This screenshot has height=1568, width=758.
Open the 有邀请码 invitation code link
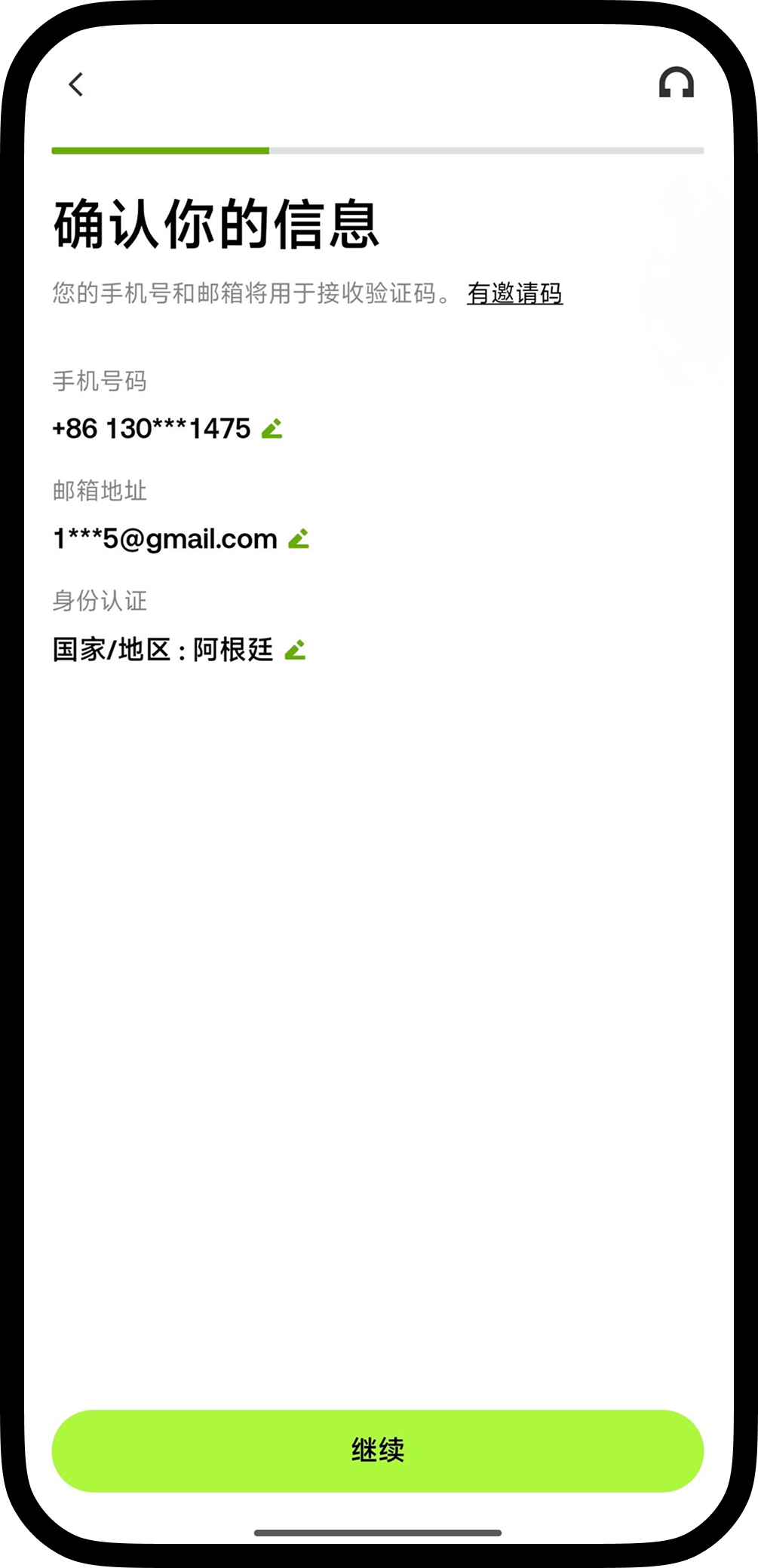(515, 293)
